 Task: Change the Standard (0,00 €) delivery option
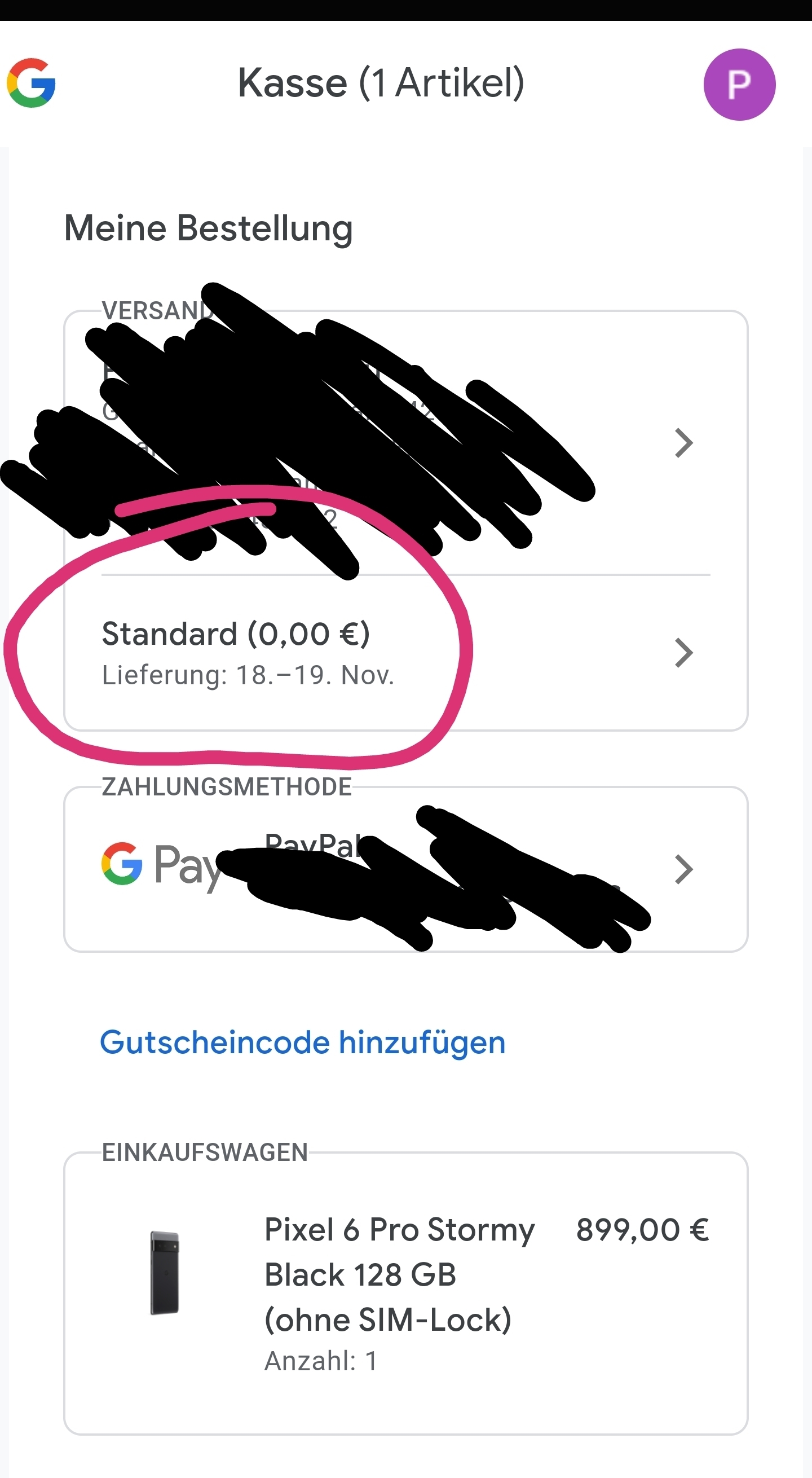[405, 652]
